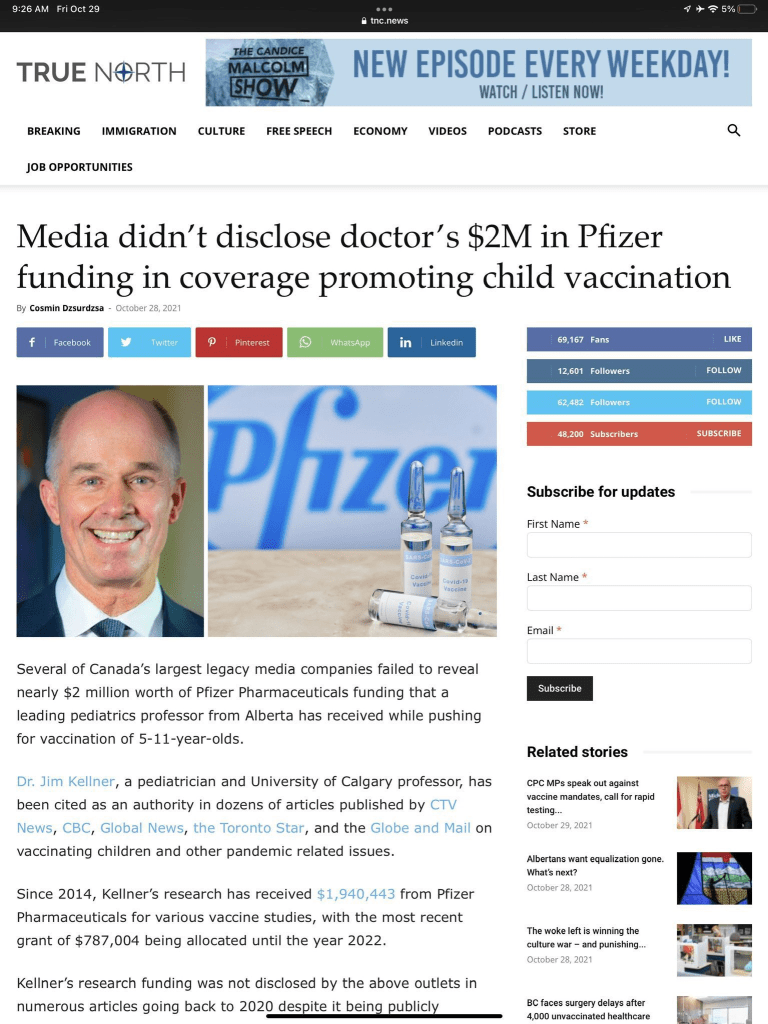768x1024 pixels.
Task: Pin the article on Pinterest
Action: pos(239,342)
